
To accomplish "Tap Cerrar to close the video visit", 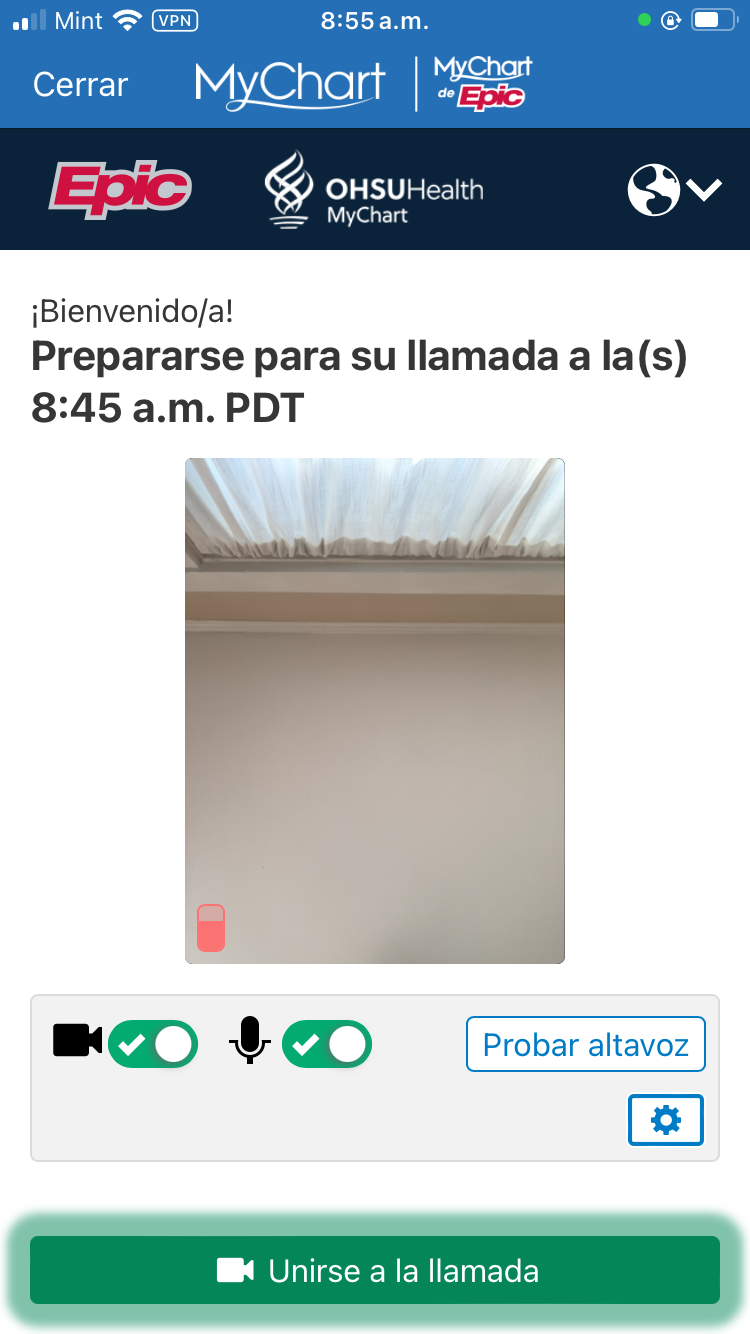I will pos(80,85).
